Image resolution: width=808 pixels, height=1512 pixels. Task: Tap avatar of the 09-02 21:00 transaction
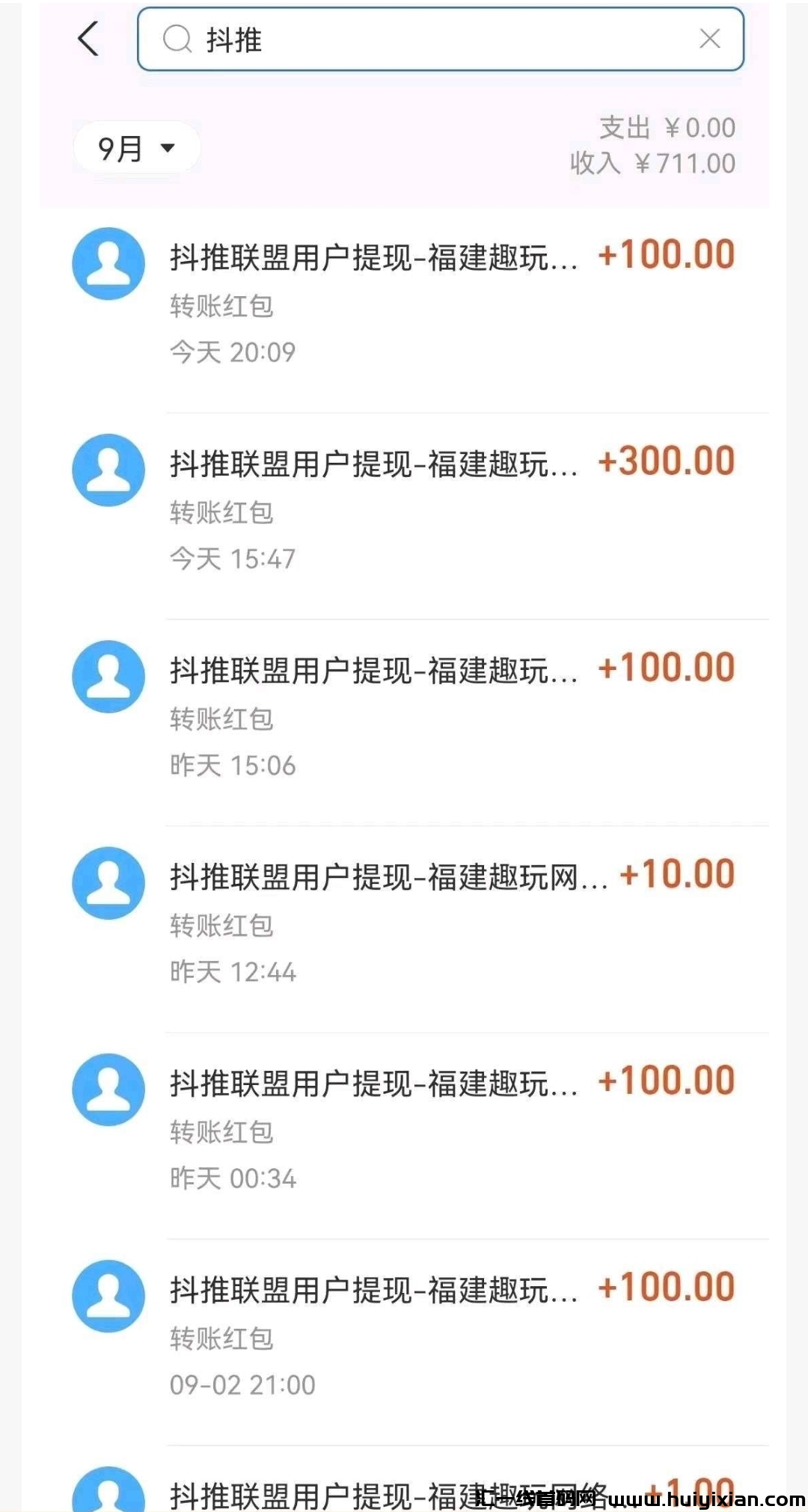[x=108, y=1297]
